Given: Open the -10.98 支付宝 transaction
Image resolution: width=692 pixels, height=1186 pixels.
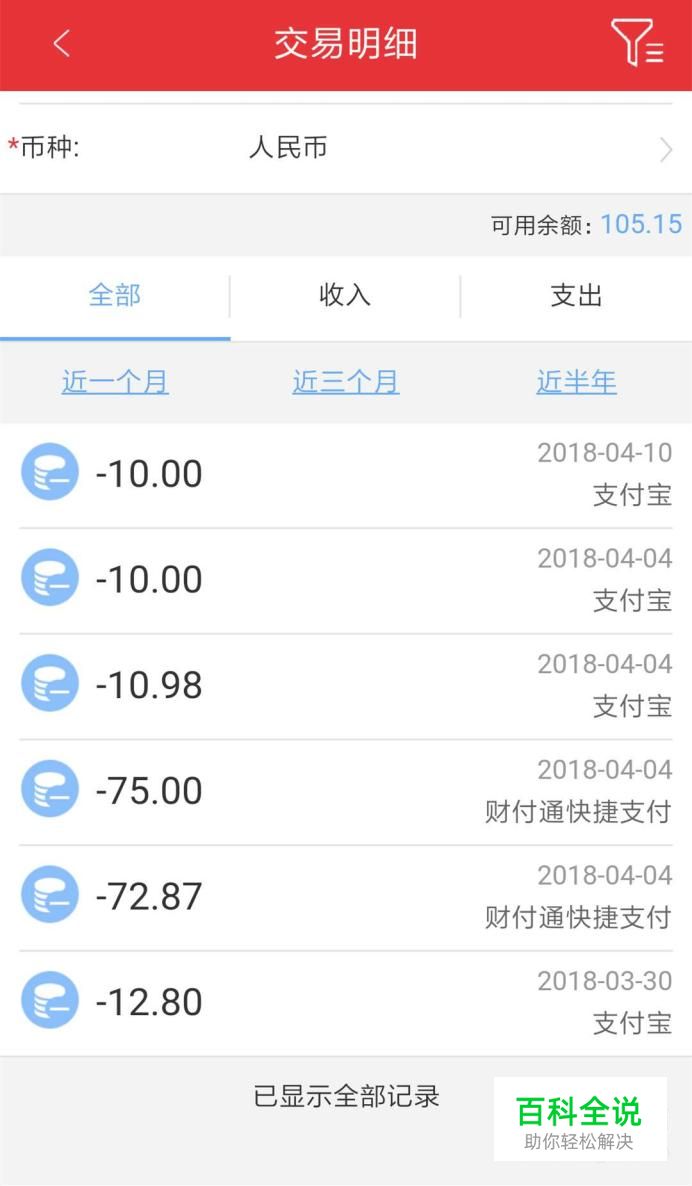Looking at the screenshot, I should pyautogui.click(x=346, y=687).
